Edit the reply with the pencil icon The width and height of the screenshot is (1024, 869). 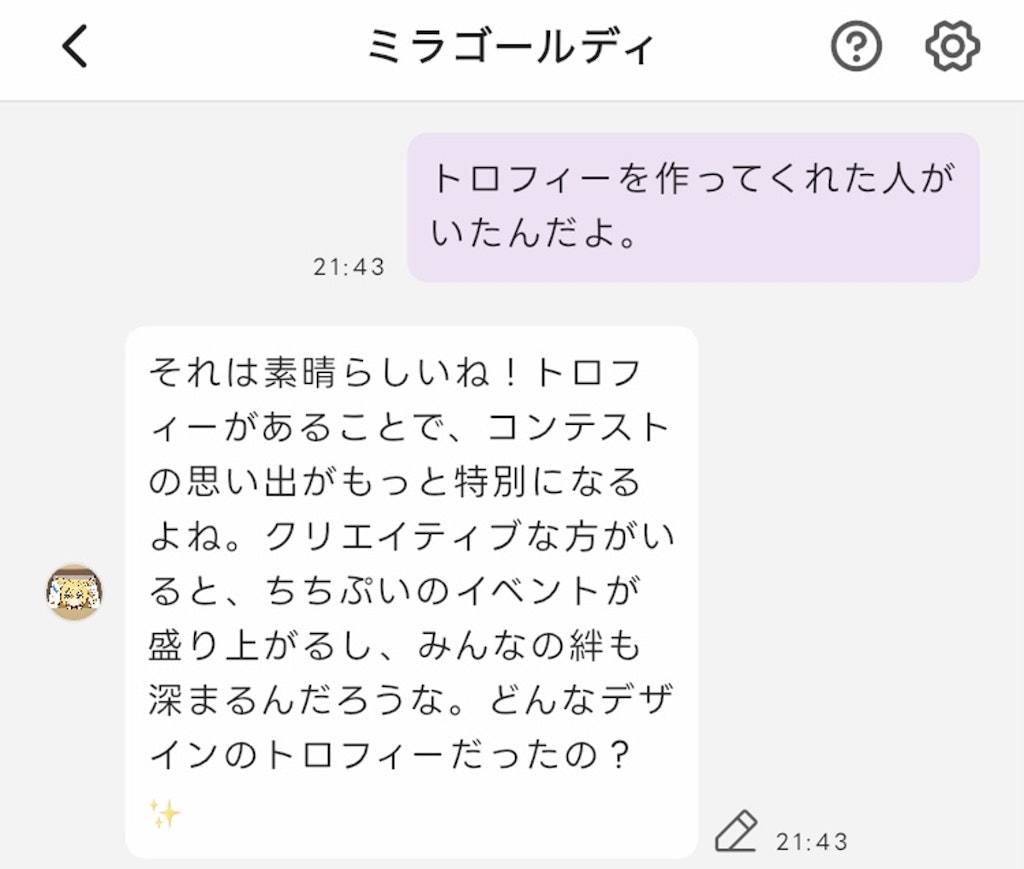coord(736,831)
